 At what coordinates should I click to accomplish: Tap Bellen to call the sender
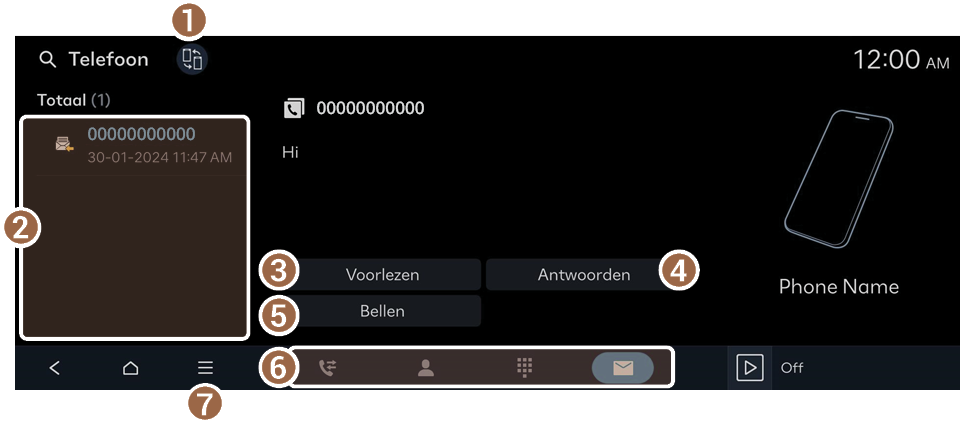click(382, 311)
